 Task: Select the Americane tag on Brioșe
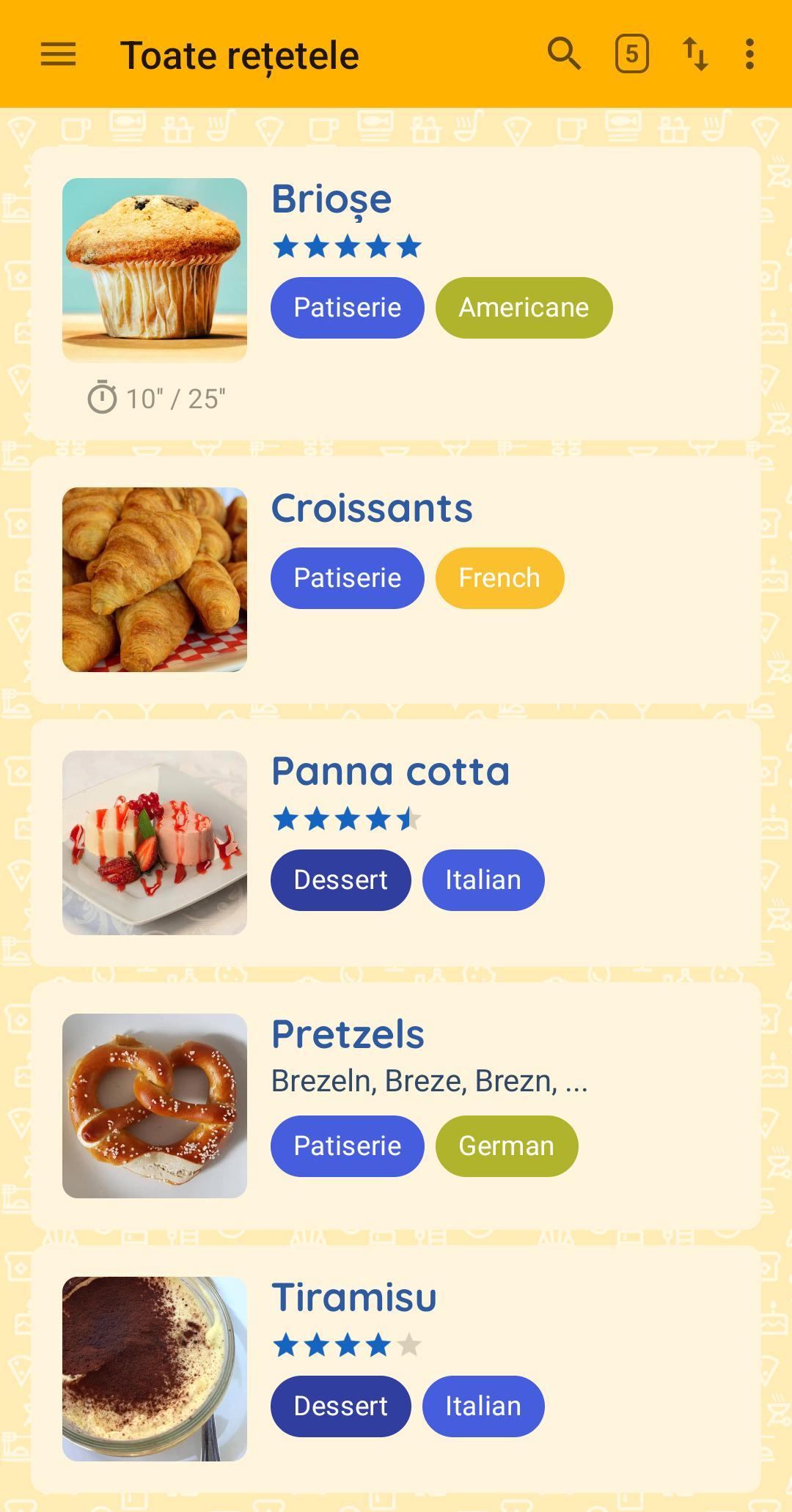click(524, 308)
